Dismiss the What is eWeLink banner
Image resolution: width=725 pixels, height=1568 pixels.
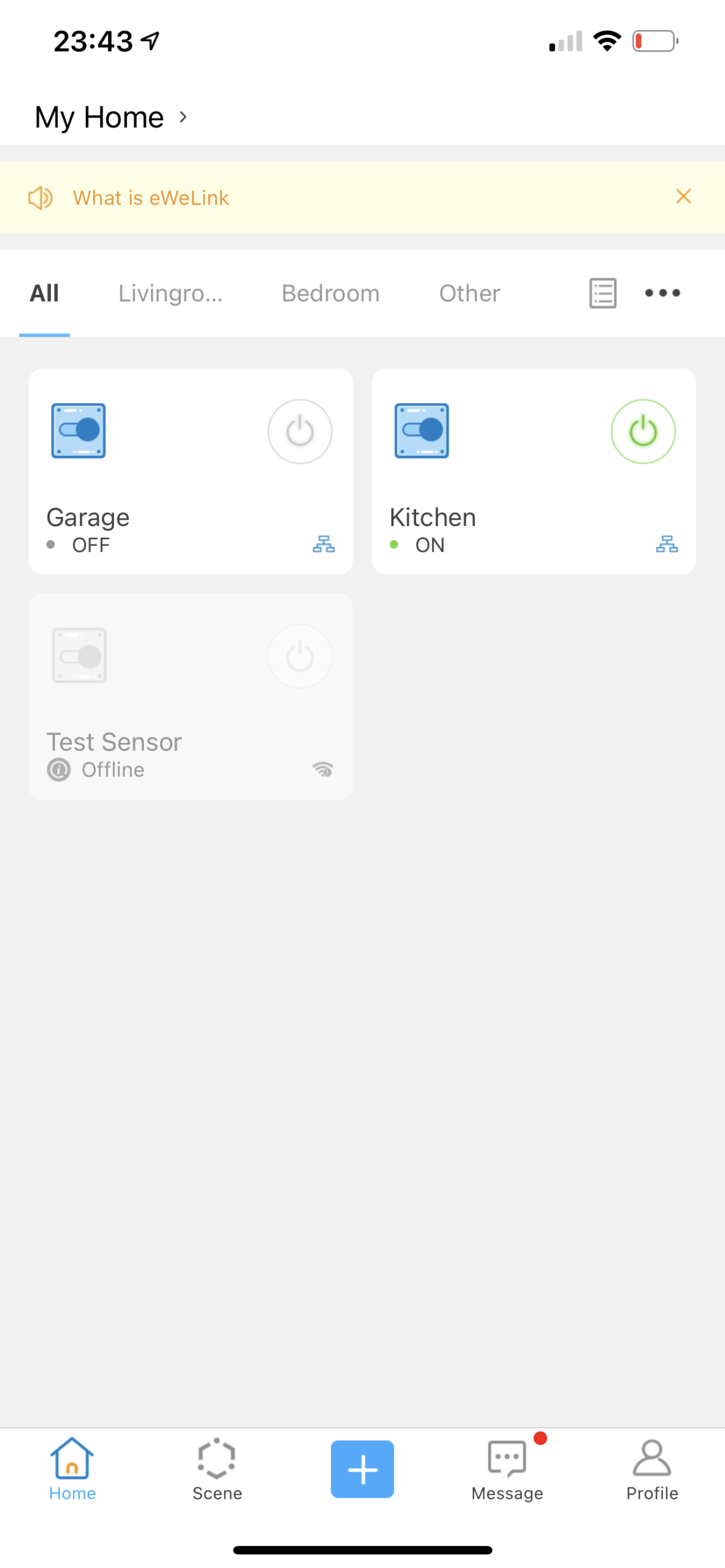[683, 197]
